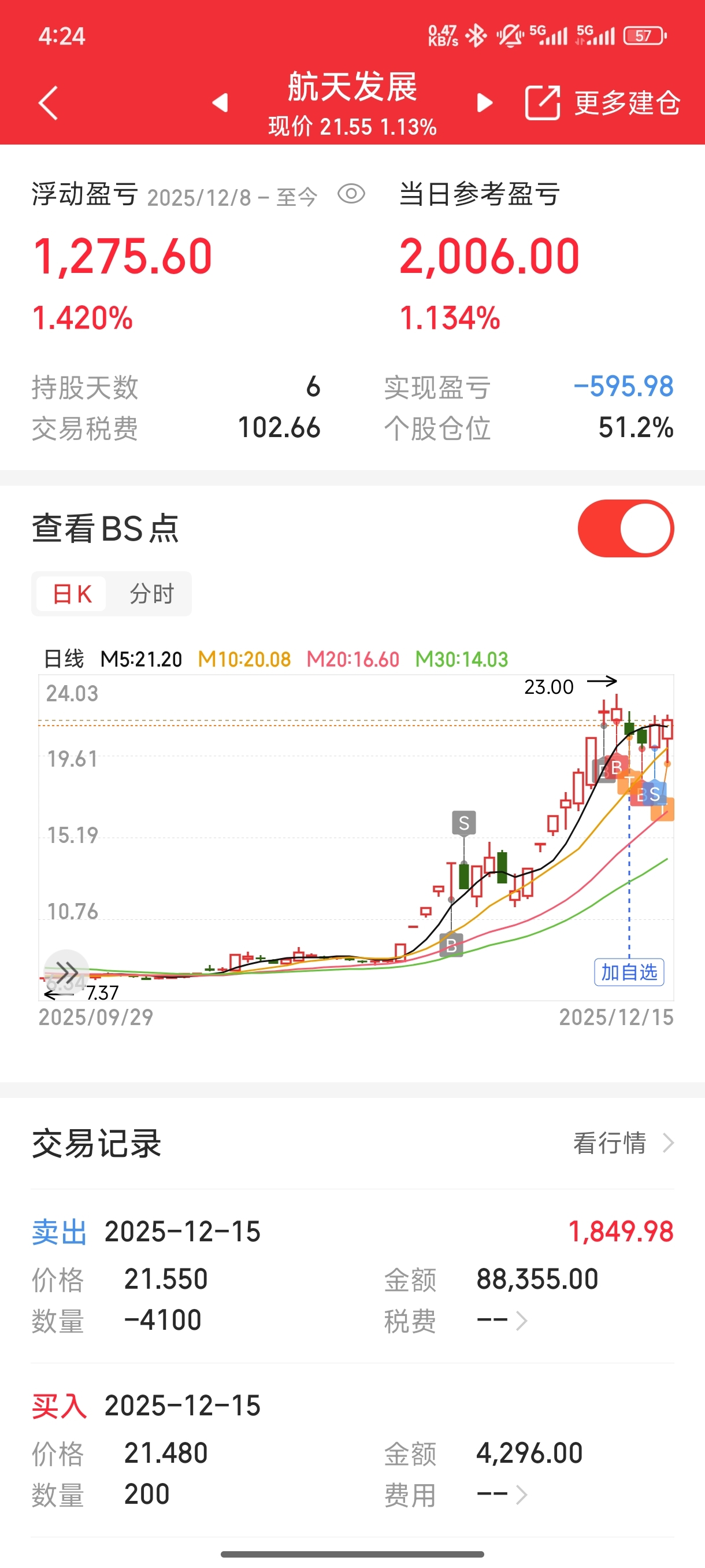Turn off the 查看BS点 switch

[x=625, y=528]
